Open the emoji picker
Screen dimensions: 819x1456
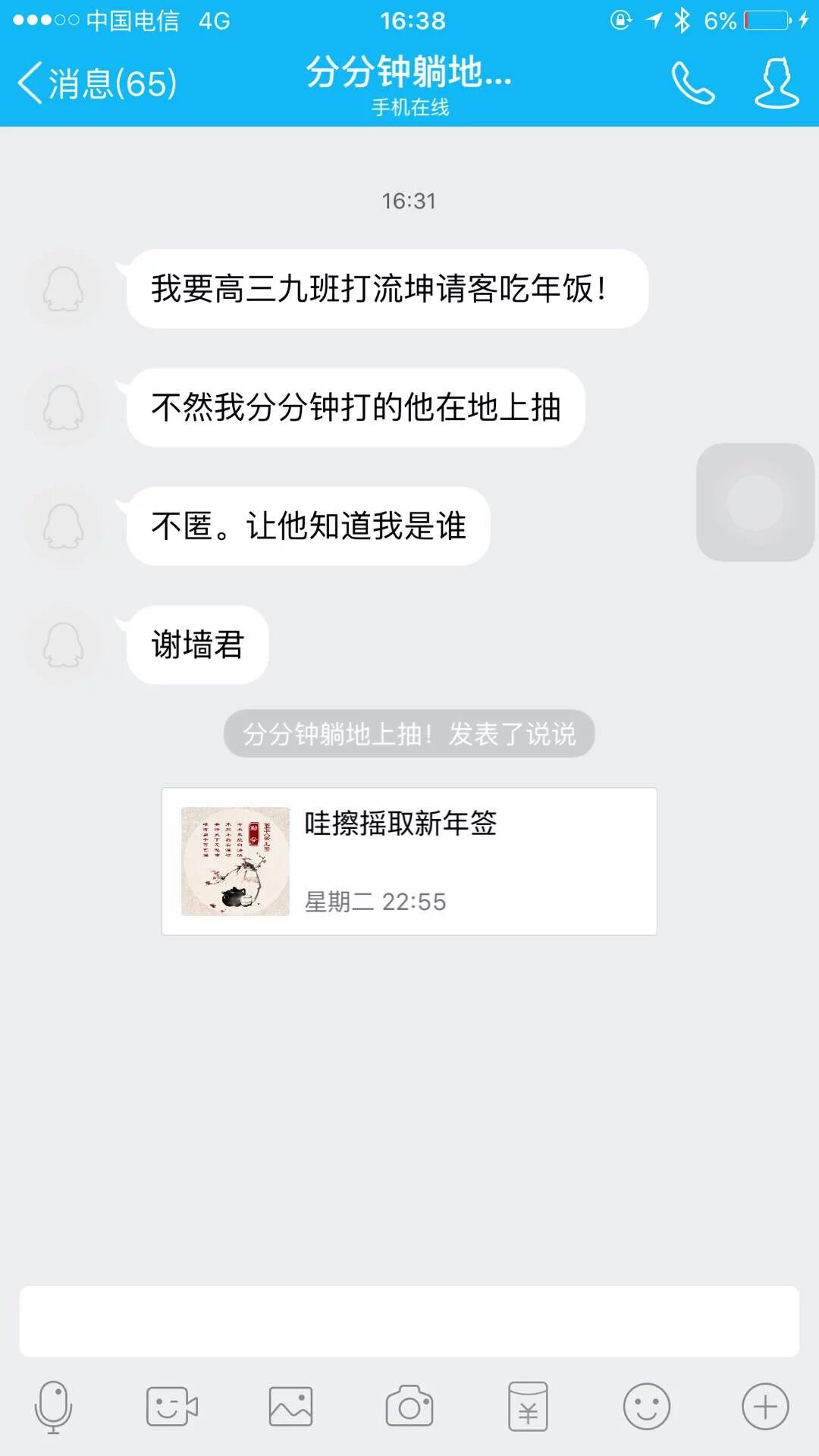[646, 1407]
